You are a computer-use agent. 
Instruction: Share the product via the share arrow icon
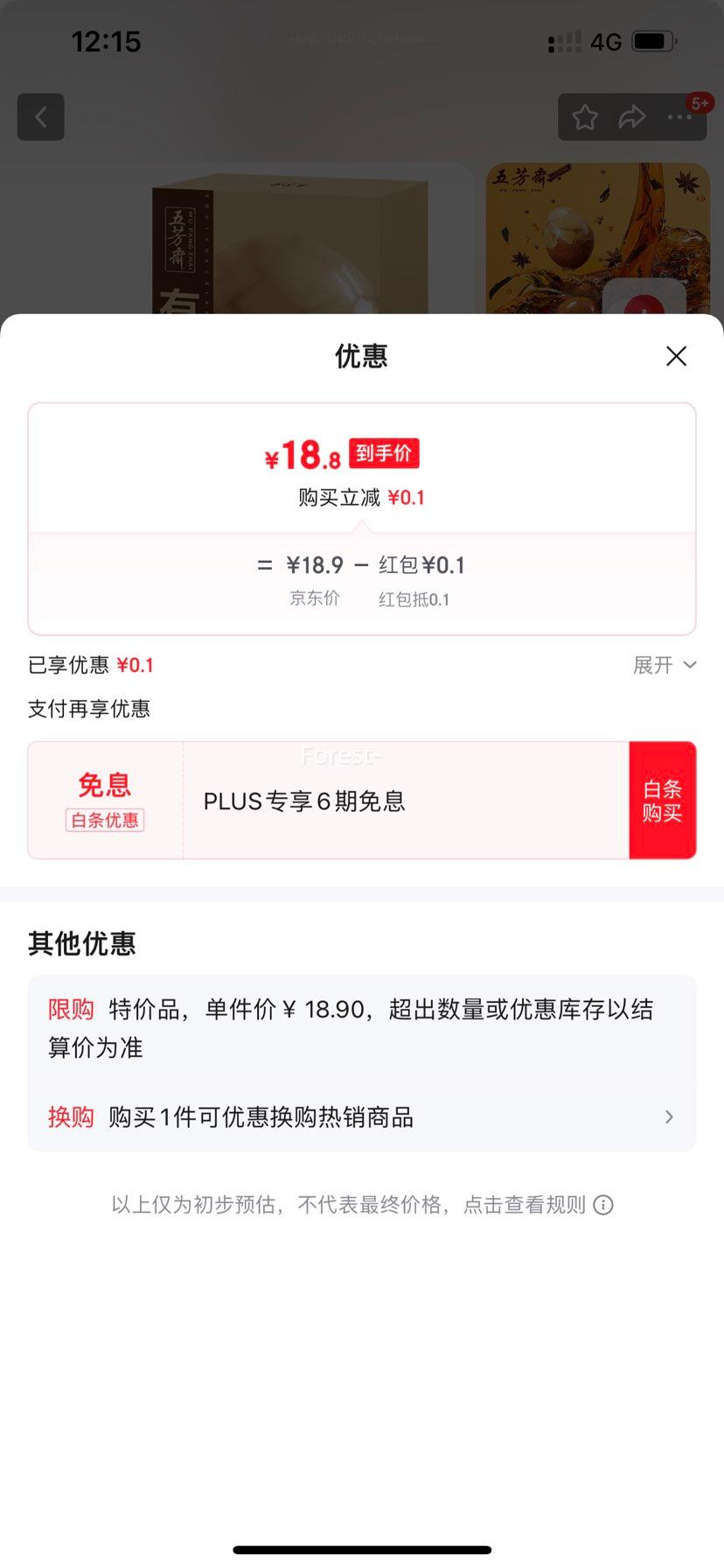point(631,116)
